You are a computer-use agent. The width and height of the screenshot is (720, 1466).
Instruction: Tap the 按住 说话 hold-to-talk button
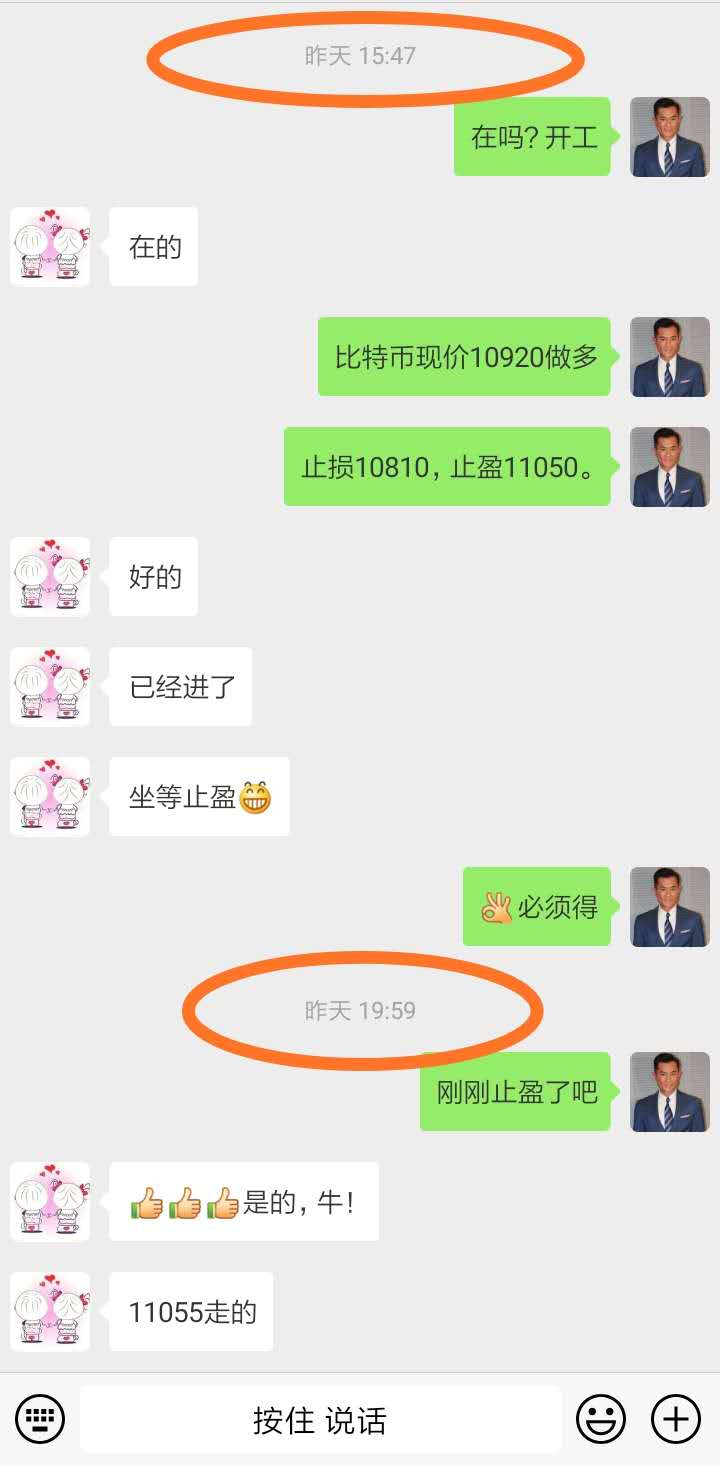tap(320, 1420)
